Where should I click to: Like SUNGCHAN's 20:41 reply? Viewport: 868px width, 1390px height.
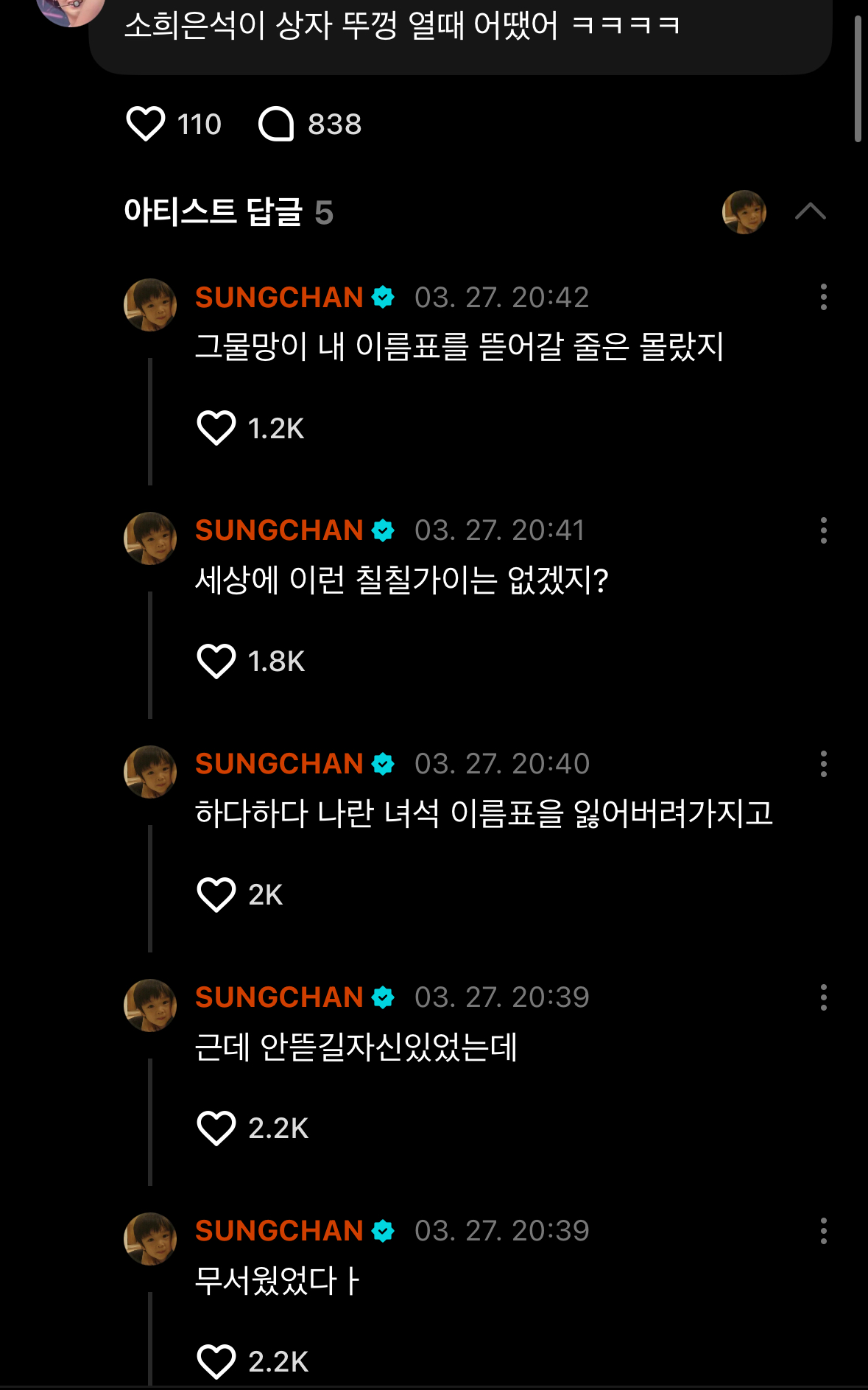216,661
